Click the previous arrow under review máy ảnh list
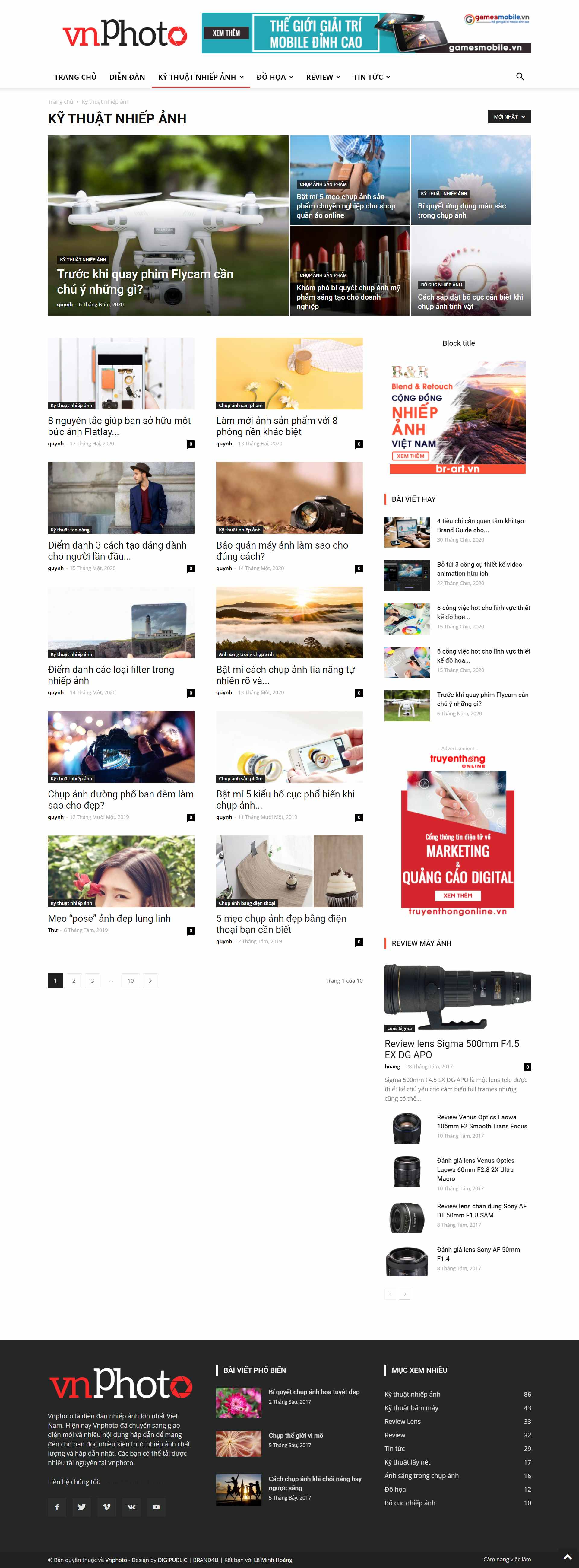The height and width of the screenshot is (1568, 579). (390, 1294)
